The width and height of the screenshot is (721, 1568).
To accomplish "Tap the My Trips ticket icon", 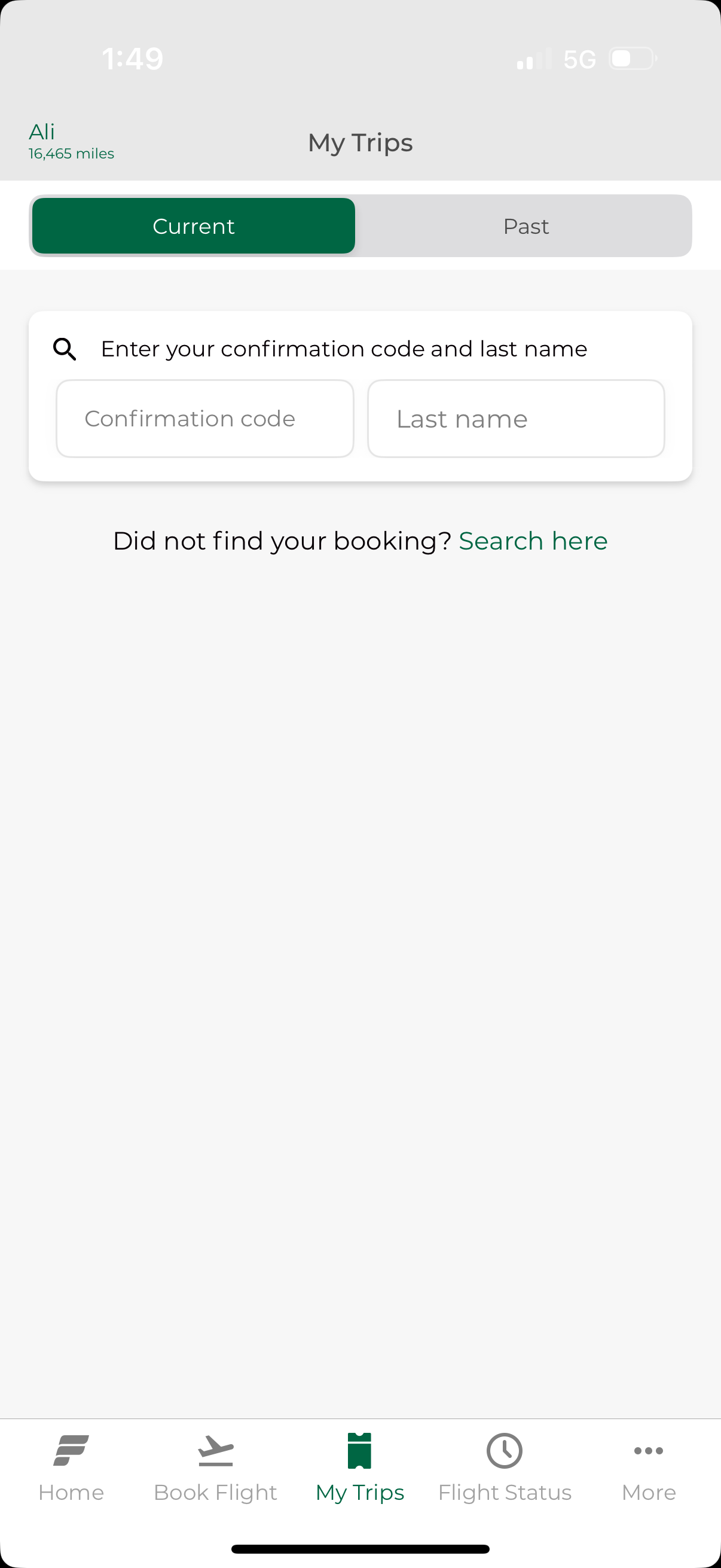I will [359, 1451].
